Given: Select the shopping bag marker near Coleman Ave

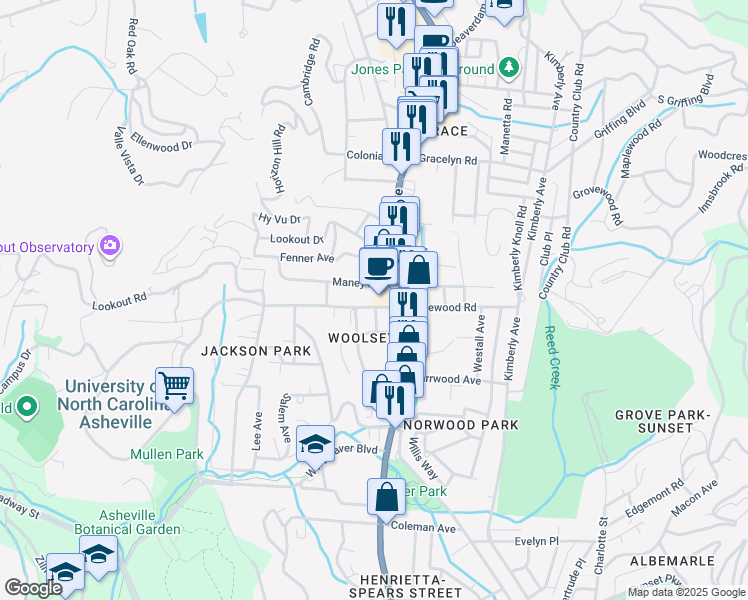Looking at the screenshot, I should [x=386, y=497].
